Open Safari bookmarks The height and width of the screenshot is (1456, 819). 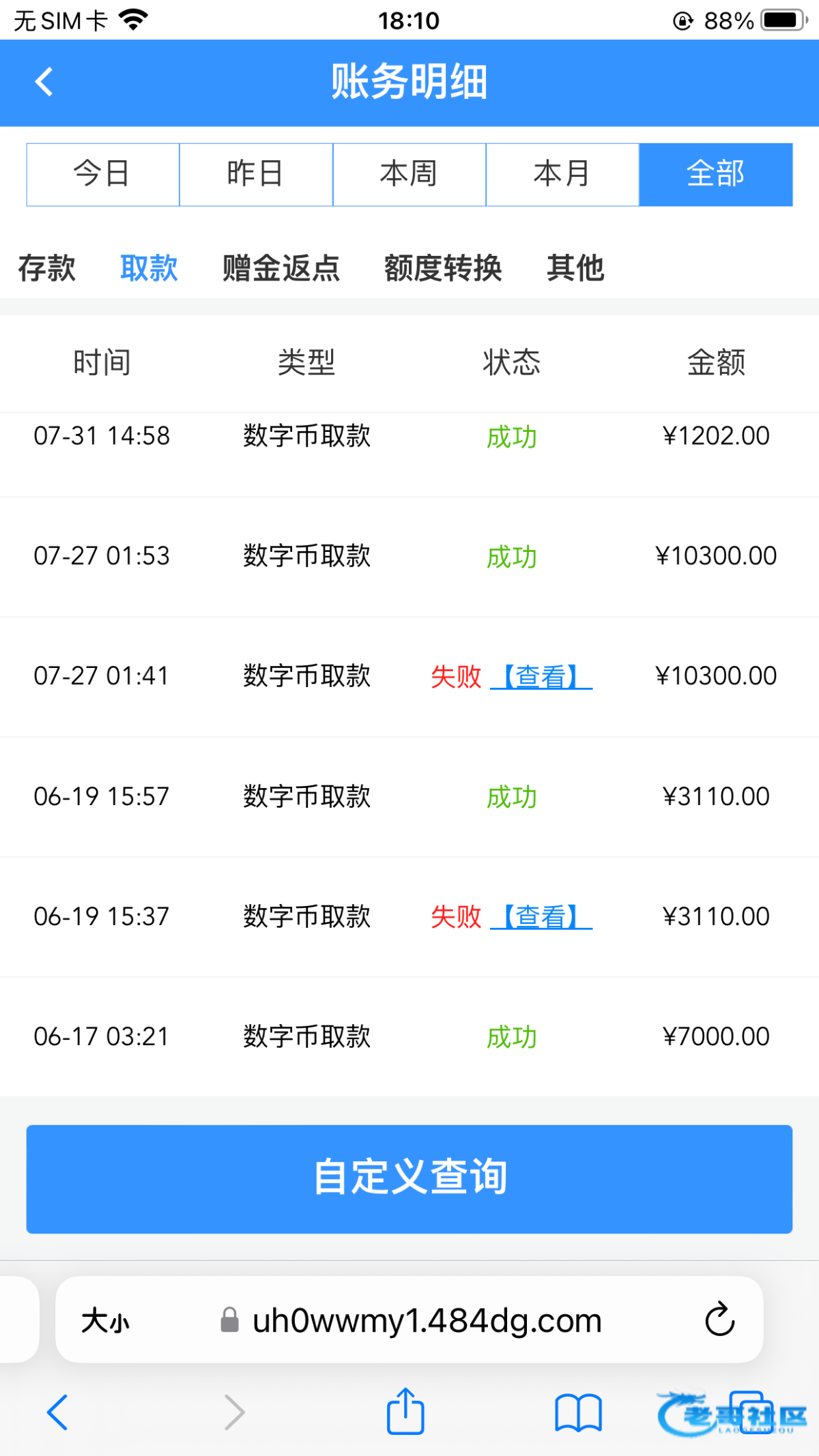tap(577, 1412)
